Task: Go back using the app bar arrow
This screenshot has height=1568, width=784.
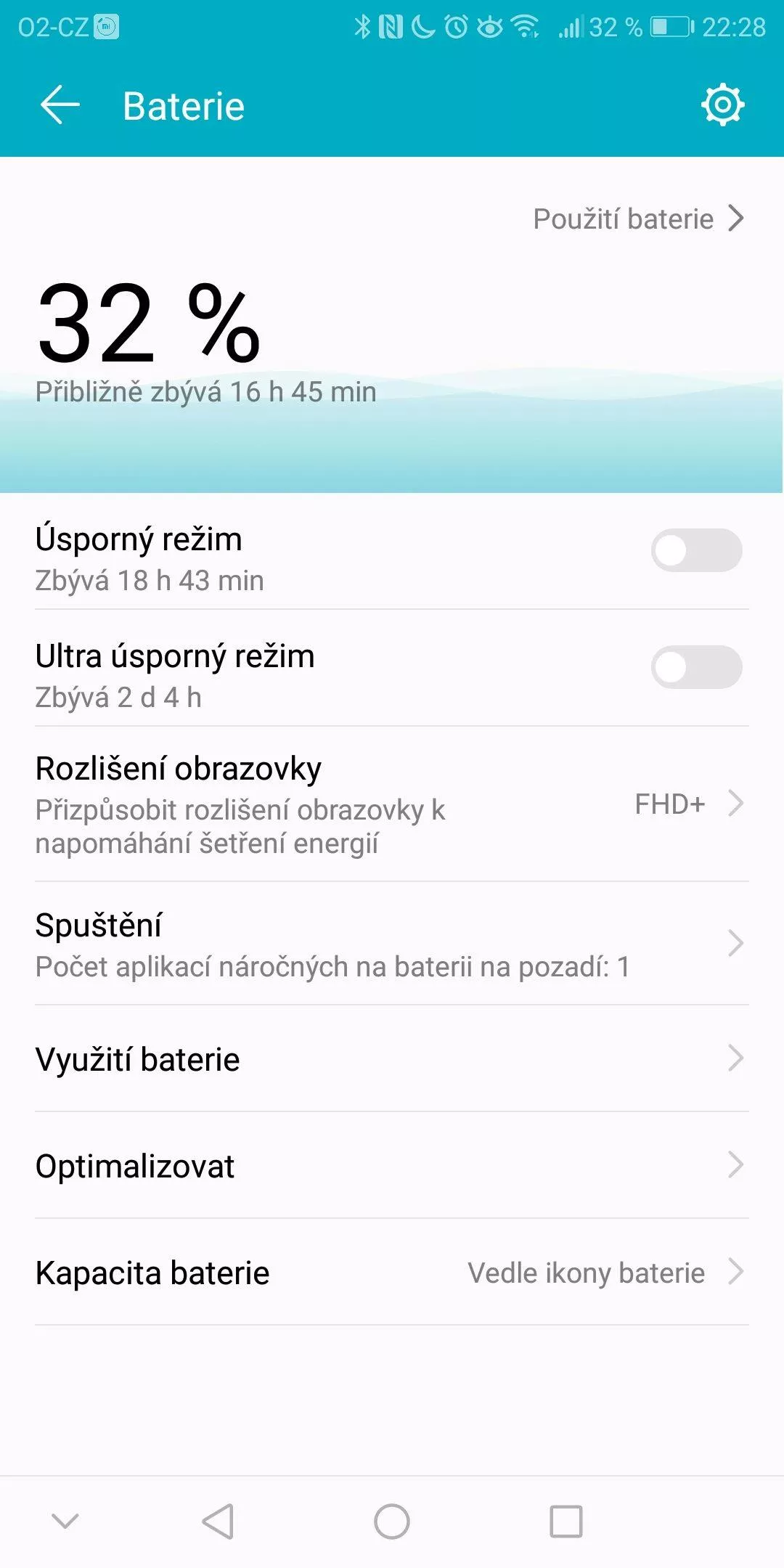Action: pyautogui.click(x=60, y=105)
